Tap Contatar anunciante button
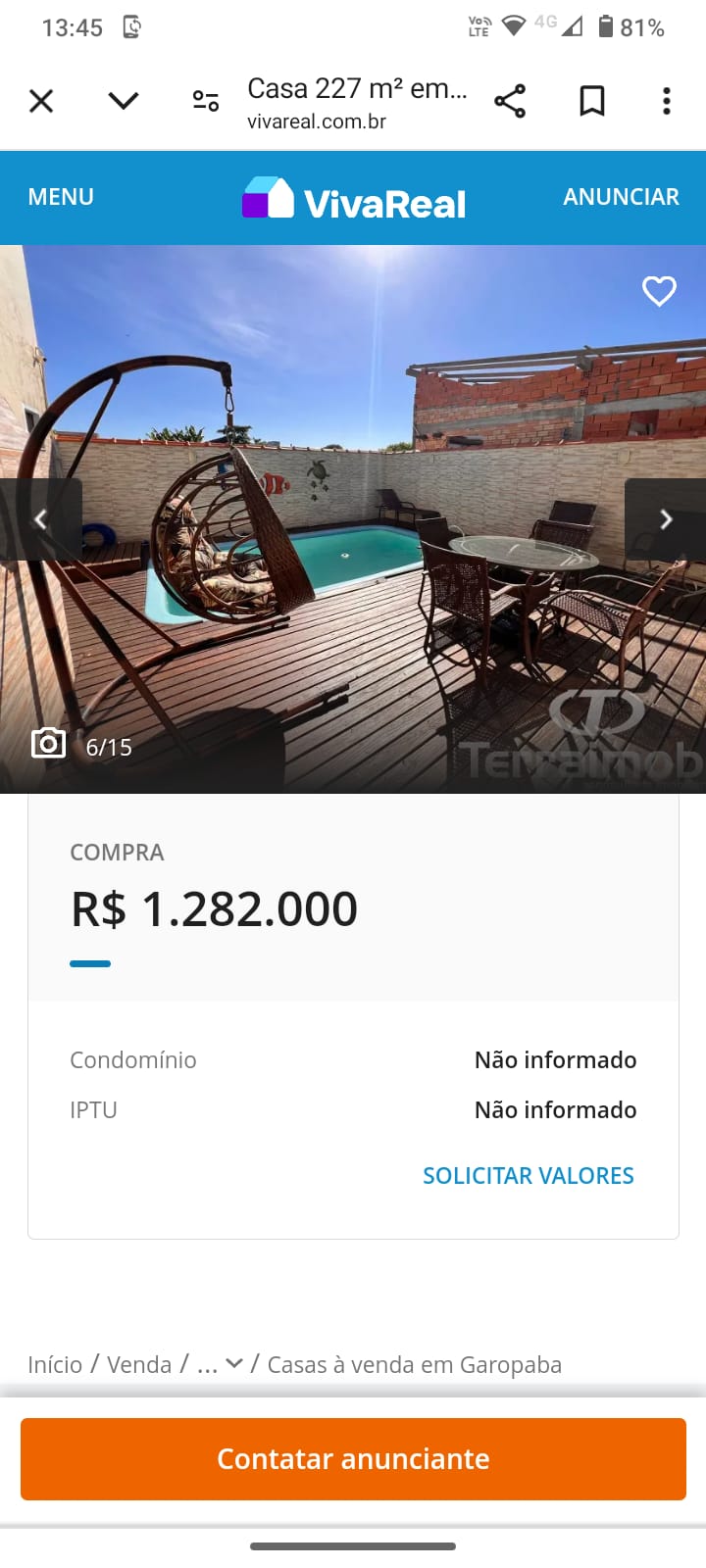The image size is (706, 1568). 353,1458
